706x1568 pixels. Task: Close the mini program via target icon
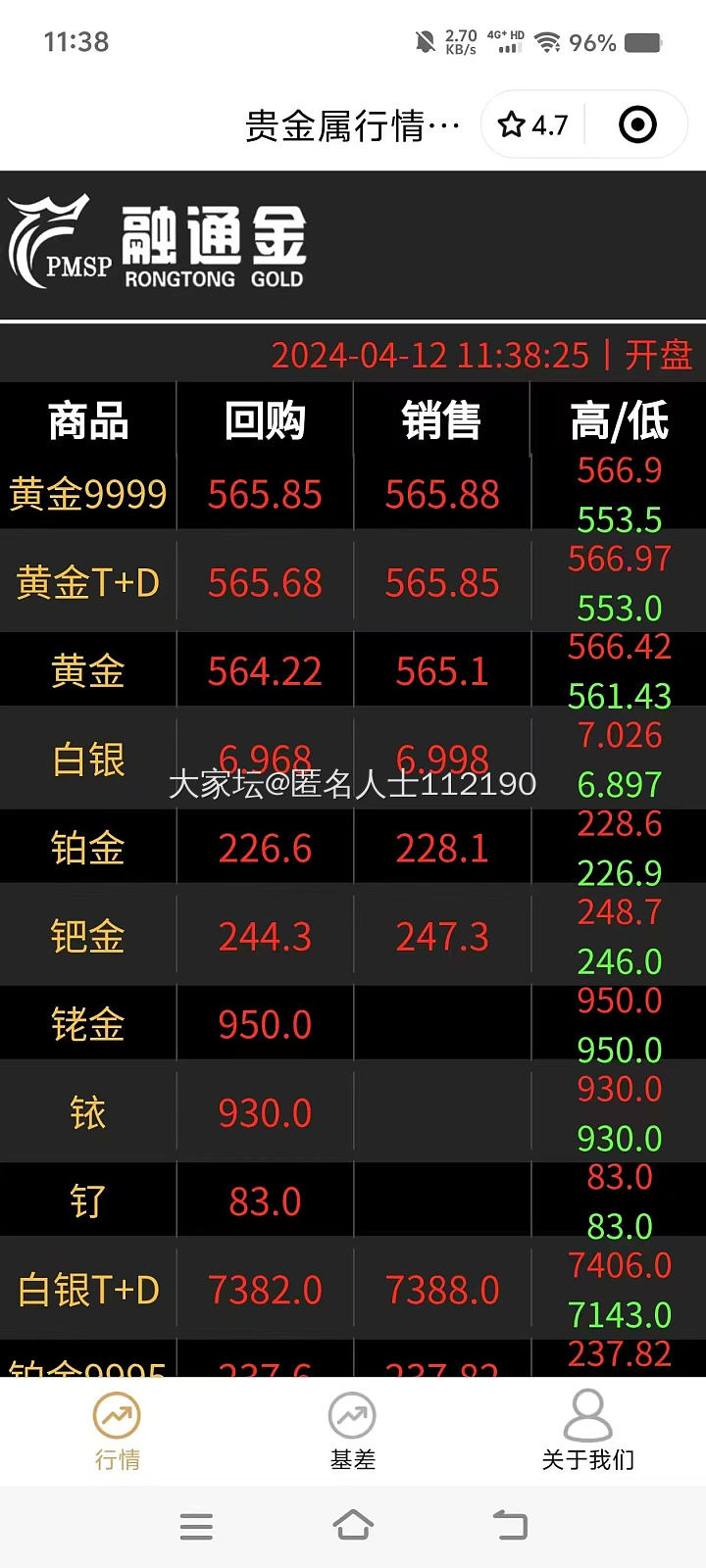pyautogui.click(x=637, y=125)
